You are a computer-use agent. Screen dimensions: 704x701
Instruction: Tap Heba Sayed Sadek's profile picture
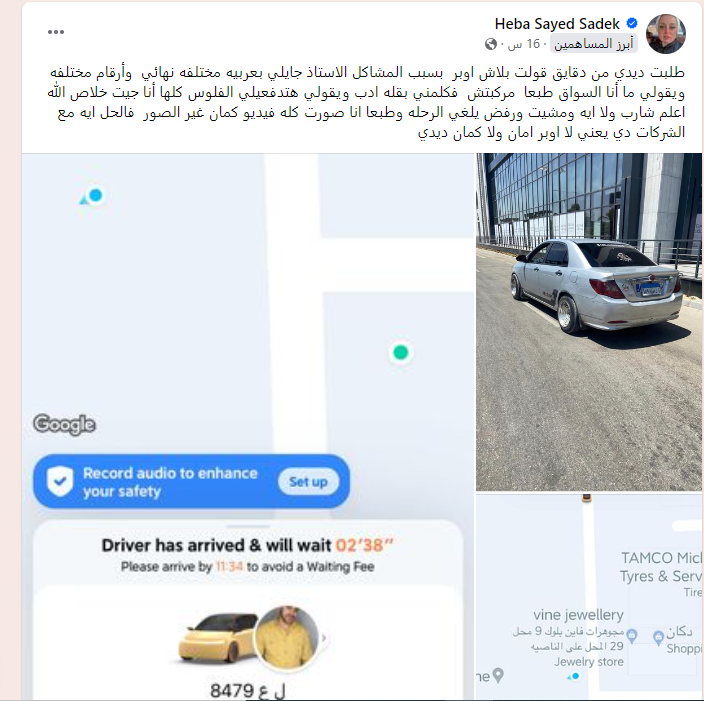point(666,33)
